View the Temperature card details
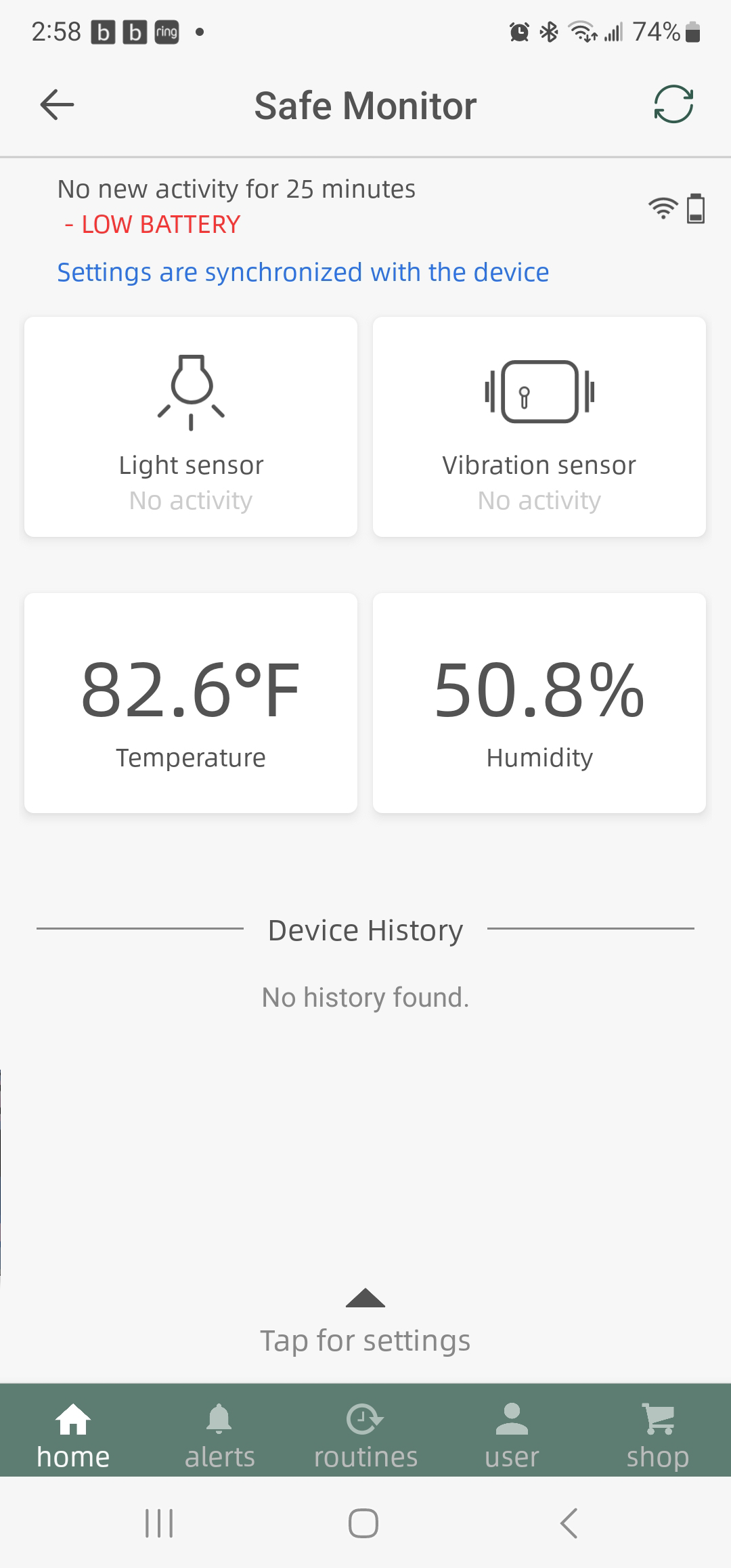The width and height of the screenshot is (731, 1568). 191,703
